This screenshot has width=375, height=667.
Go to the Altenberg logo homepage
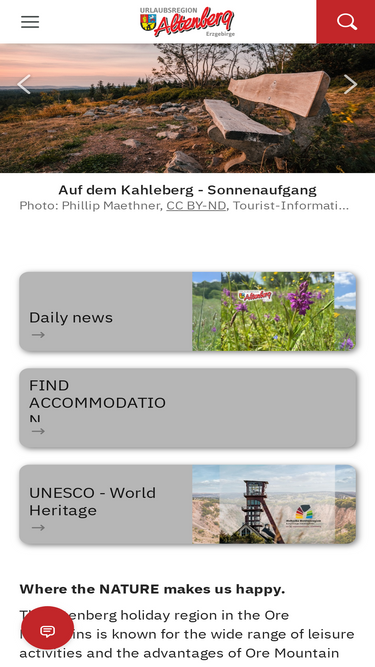187,22
